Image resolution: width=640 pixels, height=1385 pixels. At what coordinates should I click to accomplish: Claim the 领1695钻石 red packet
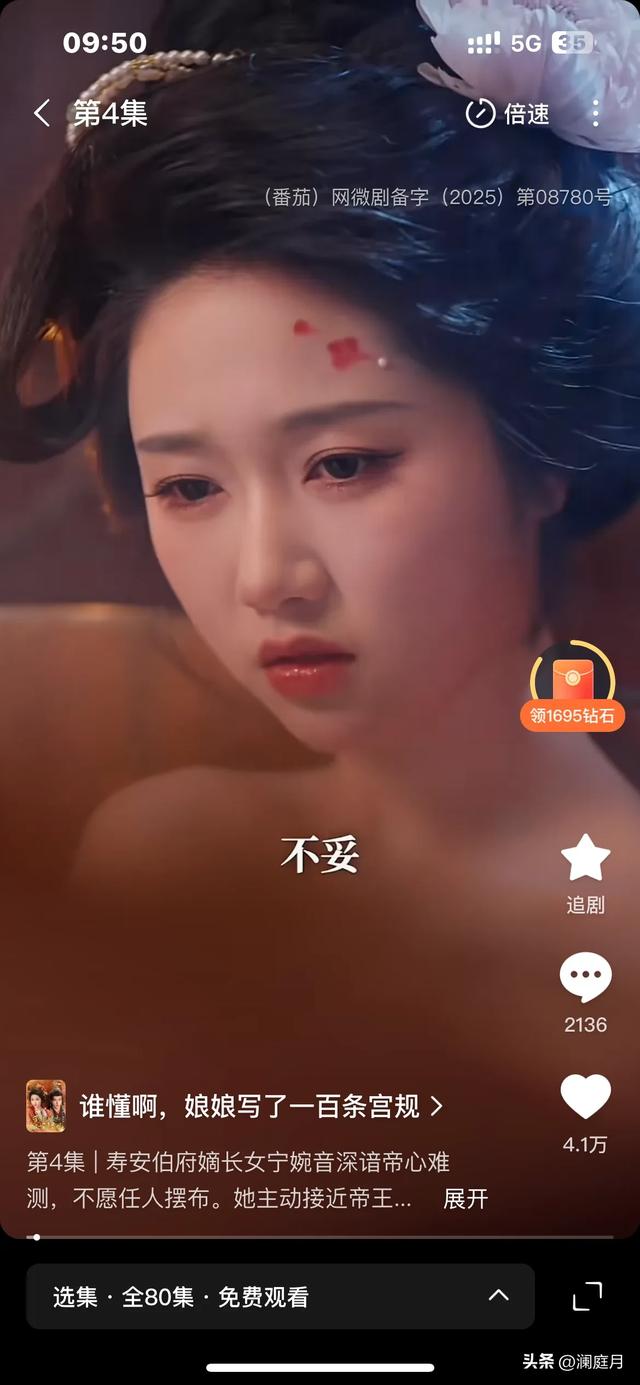572,688
